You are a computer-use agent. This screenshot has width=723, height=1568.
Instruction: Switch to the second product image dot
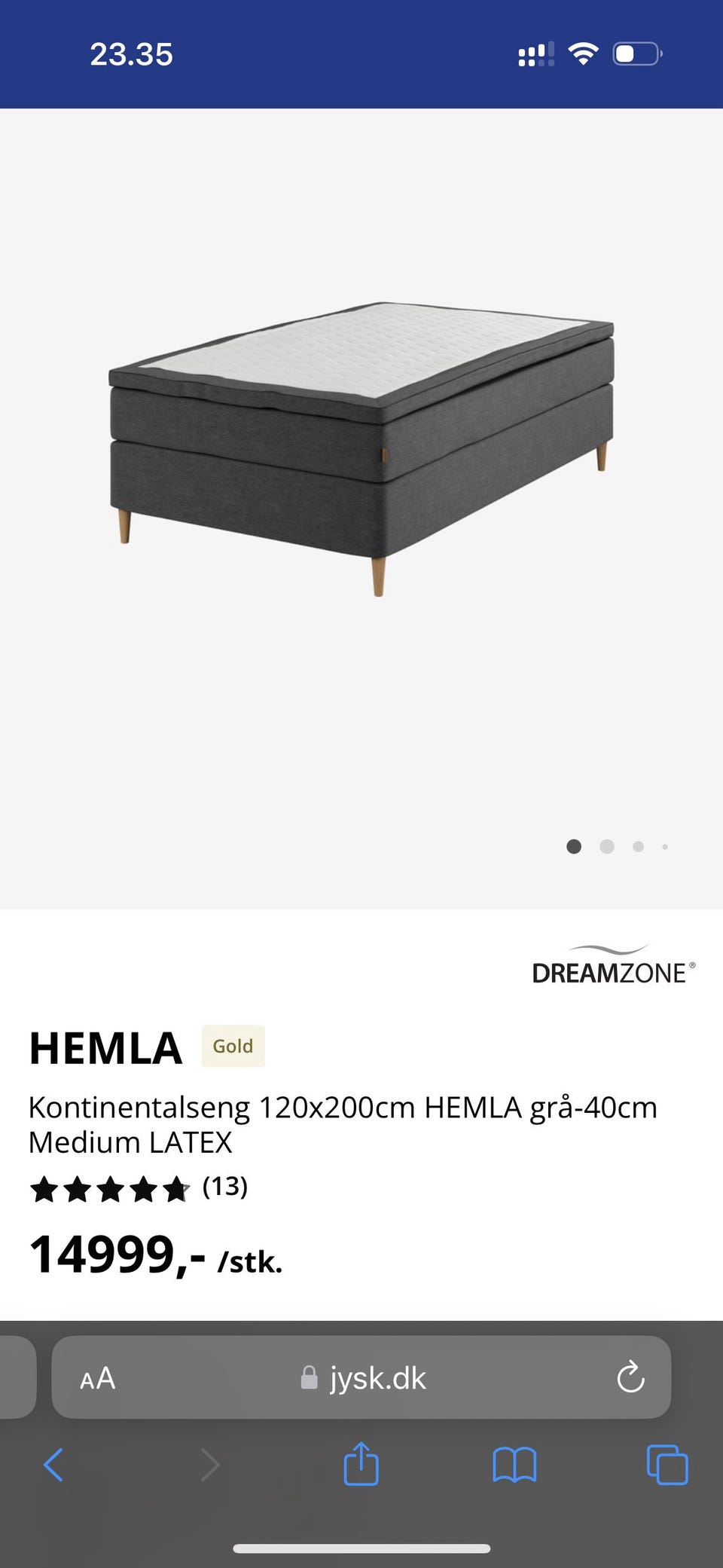606,846
